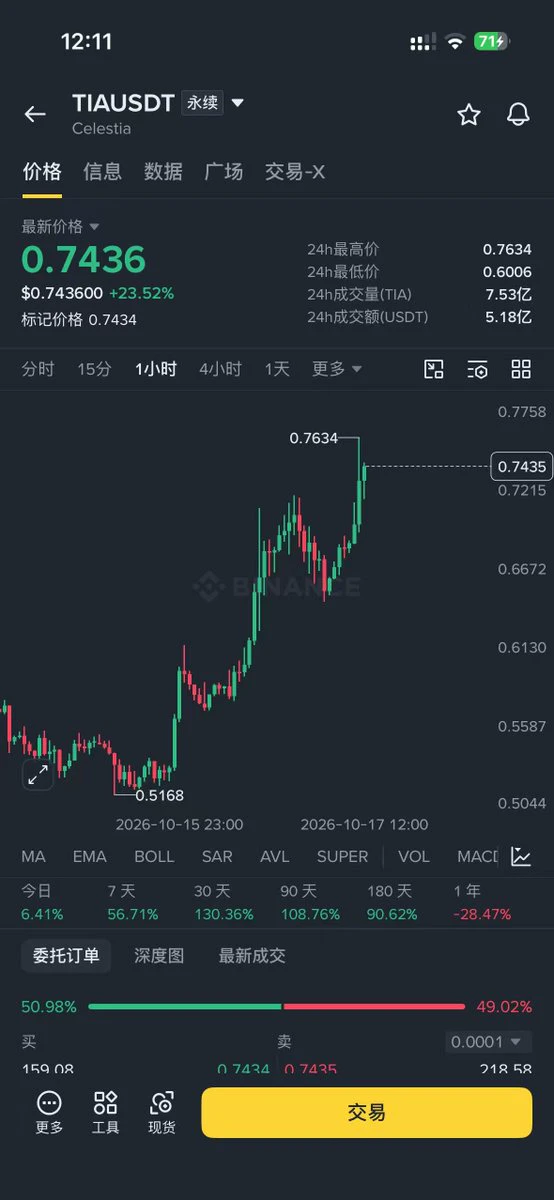Enable the BOLL indicator
Viewport: 554px width, 1200px height.
point(154,857)
